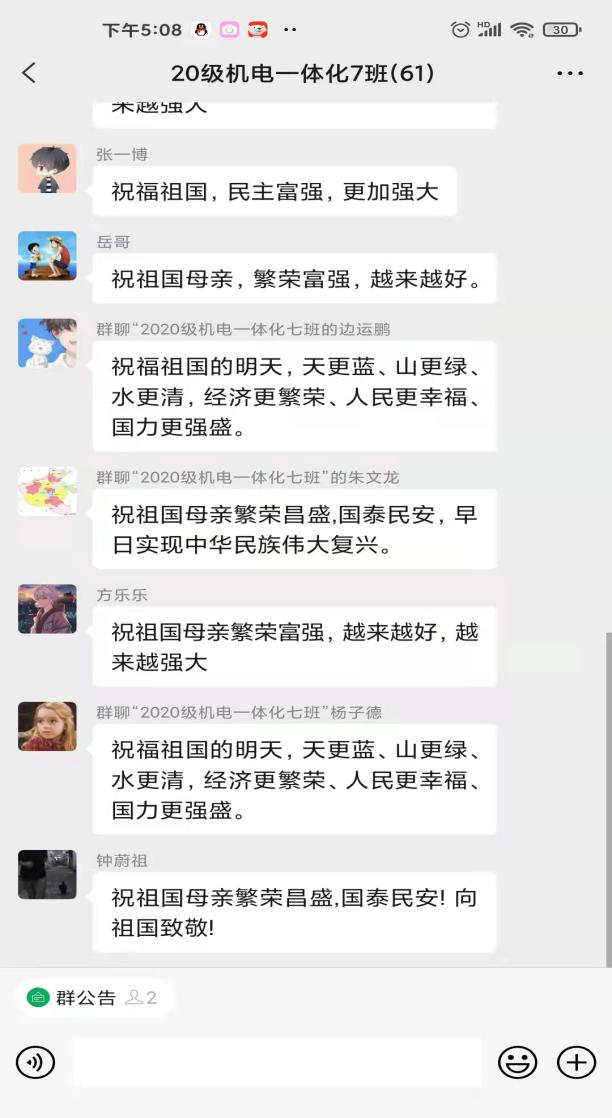612x1118 pixels.
Task: Open the group chat overflow menu
Action: [x=569, y=73]
